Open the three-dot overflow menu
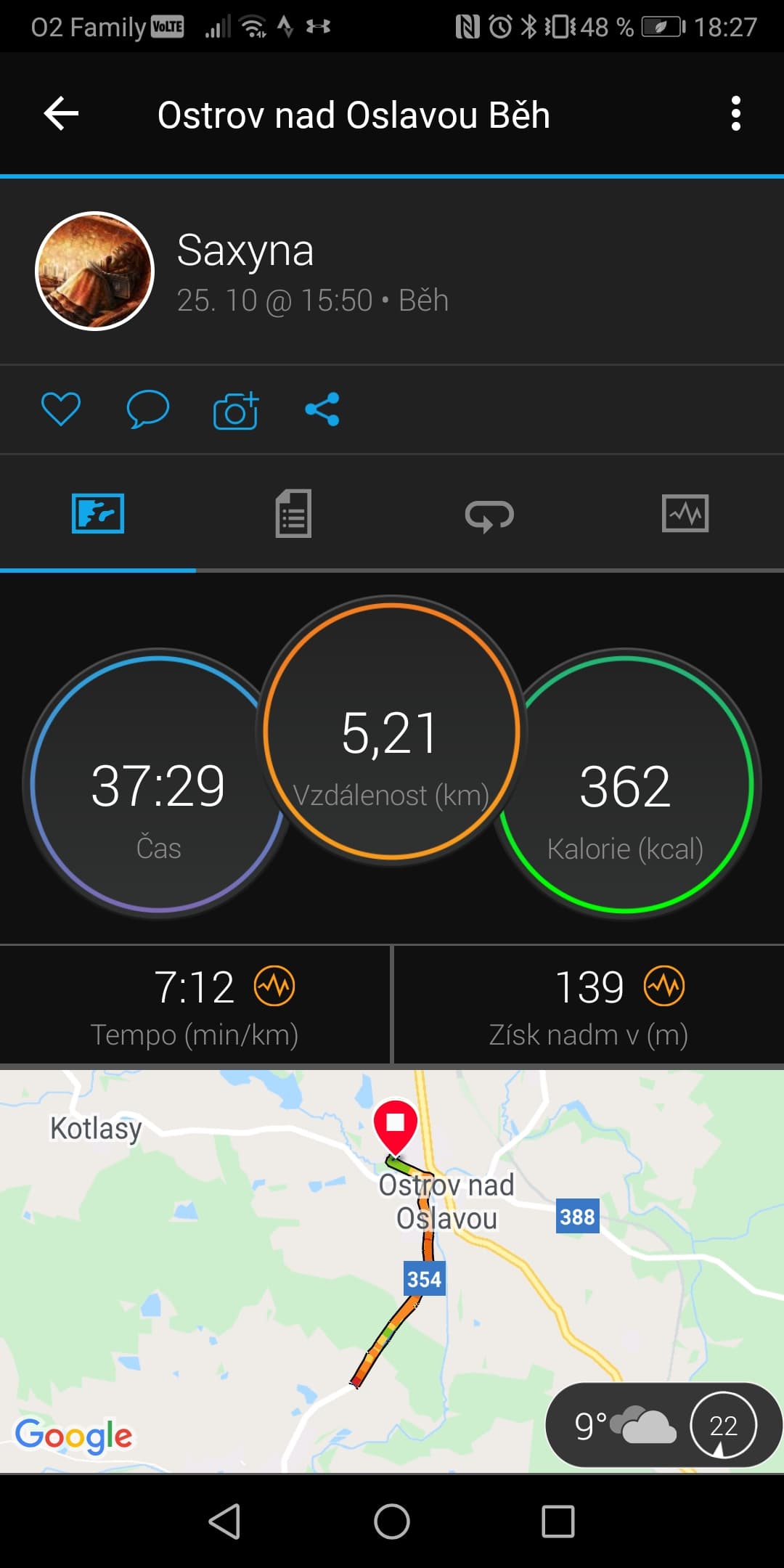Image resolution: width=784 pixels, height=1568 pixels. coord(736,114)
